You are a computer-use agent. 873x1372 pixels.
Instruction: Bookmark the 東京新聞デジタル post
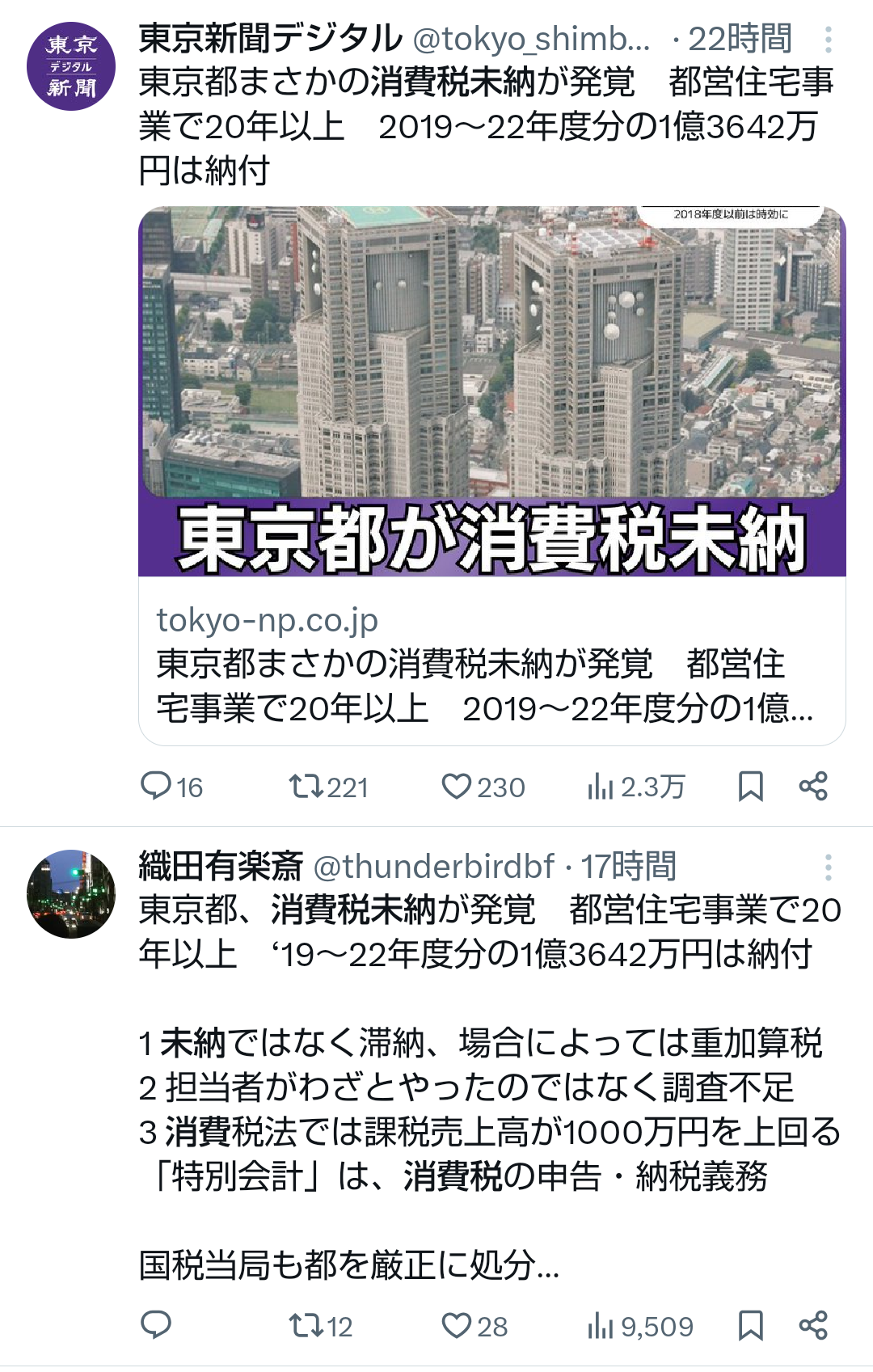[751, 786]
